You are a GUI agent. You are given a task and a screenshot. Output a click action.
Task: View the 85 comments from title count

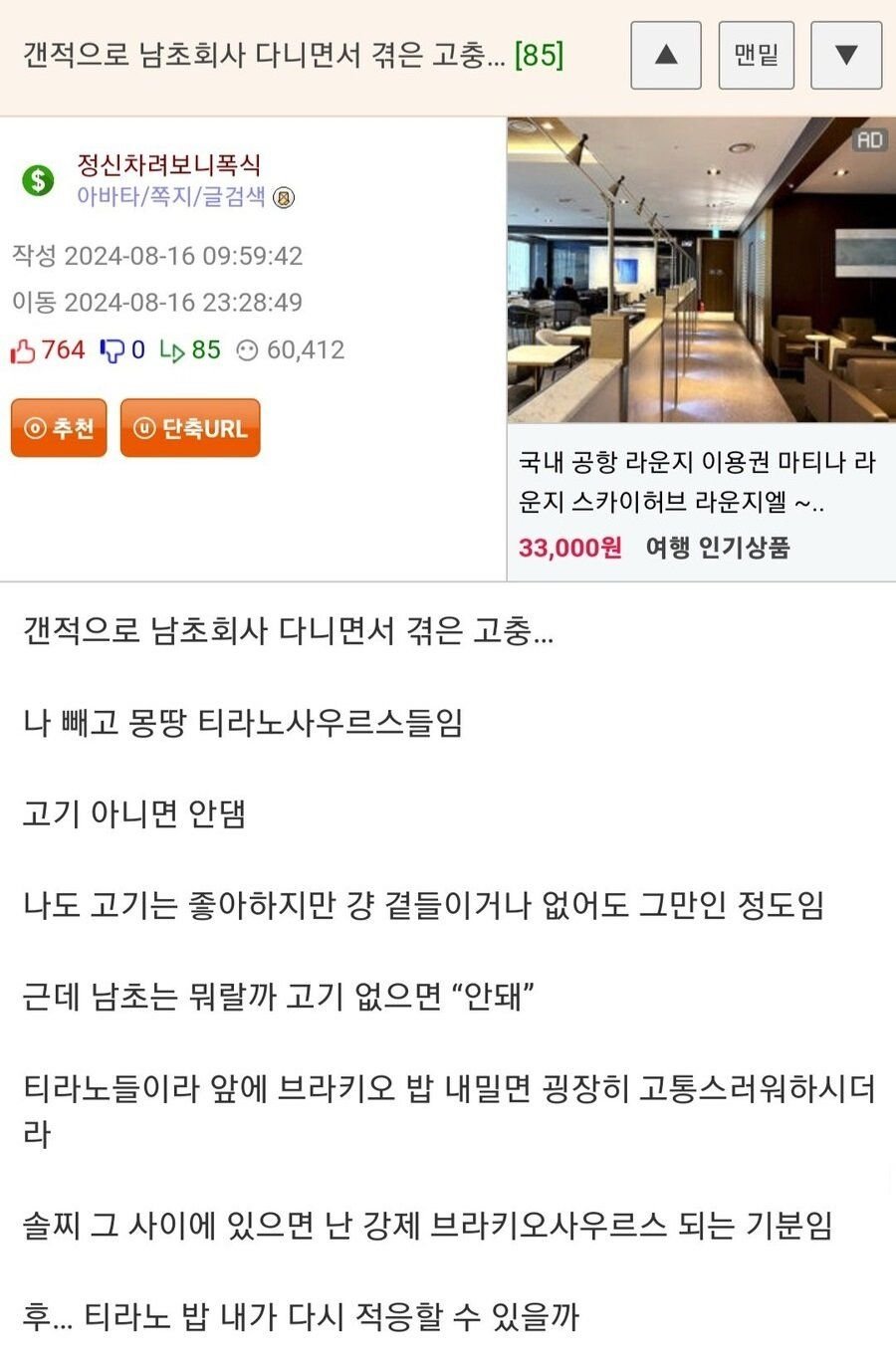[x=539, y=55]
